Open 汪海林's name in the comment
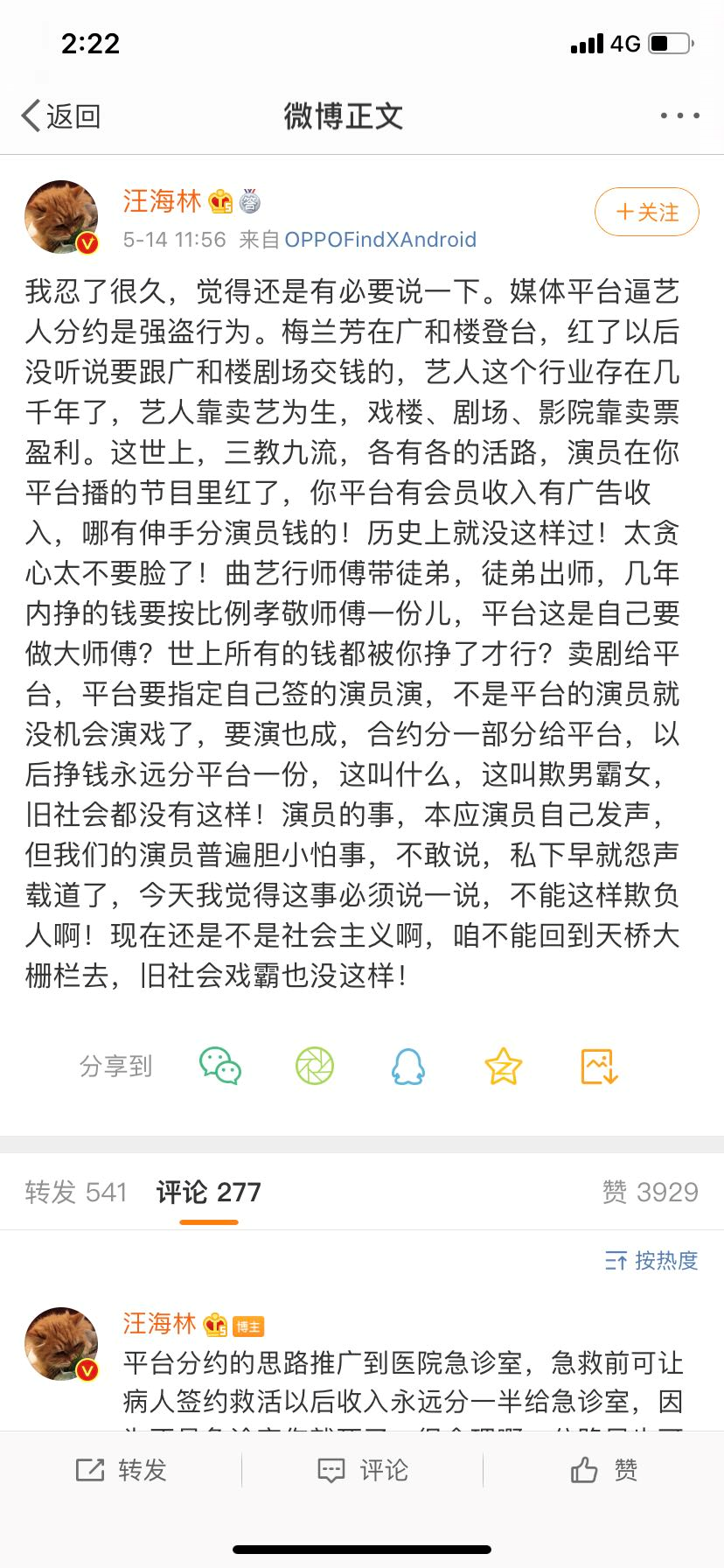This screenshot has height=1568, width=724. [159, 1324]
